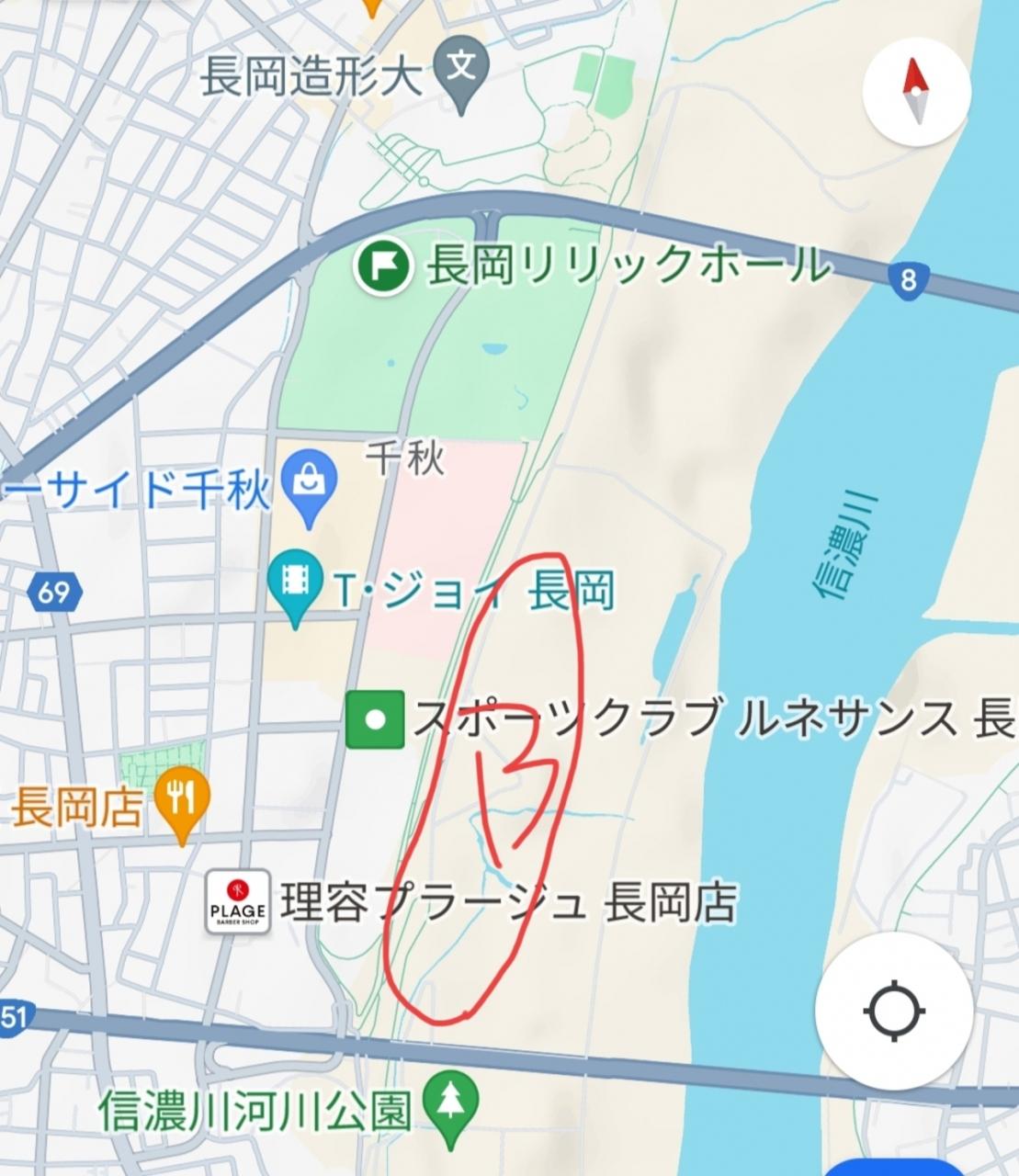
Task: Open the 長岡リリックホール place marker
Action: [x=383, y=267]
